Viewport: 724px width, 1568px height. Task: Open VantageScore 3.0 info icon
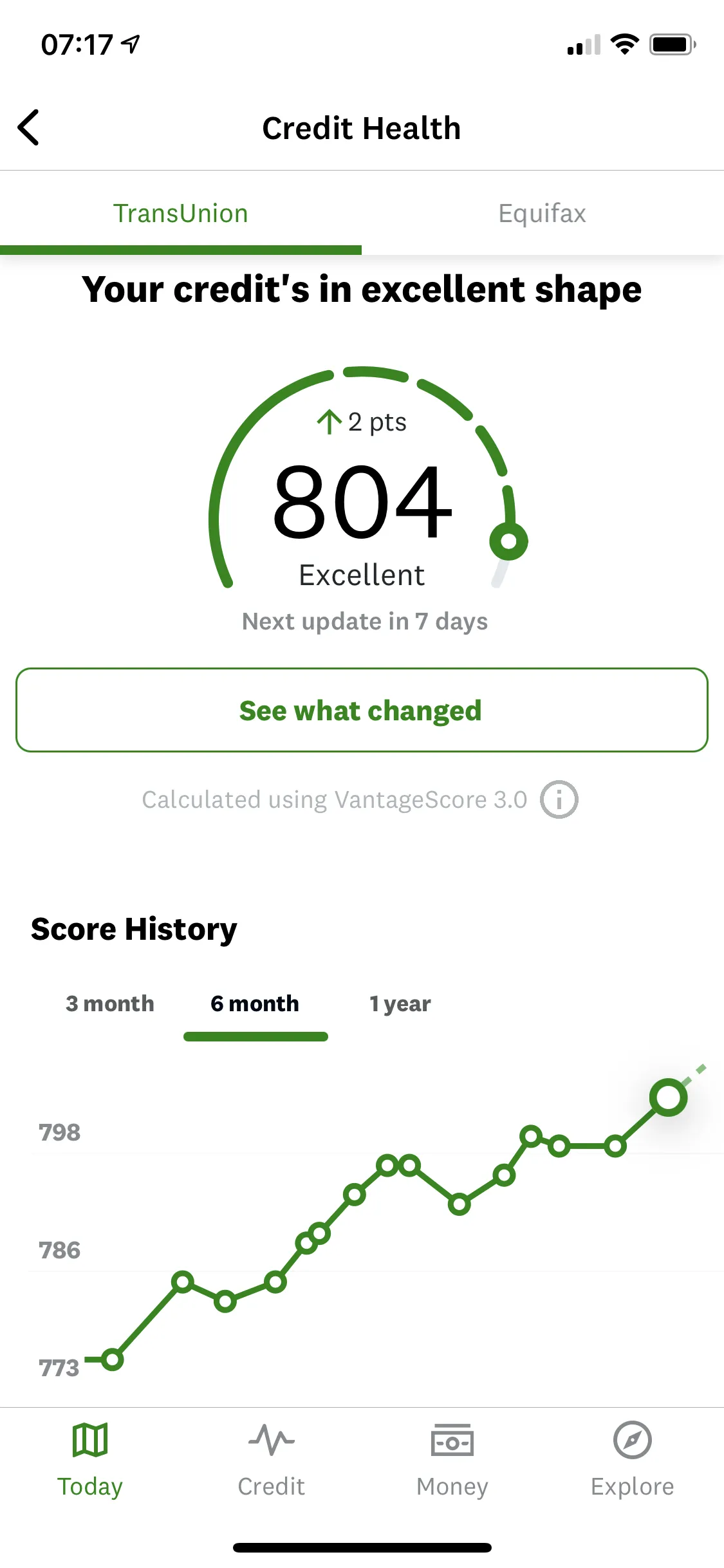(x=559, y=799)
